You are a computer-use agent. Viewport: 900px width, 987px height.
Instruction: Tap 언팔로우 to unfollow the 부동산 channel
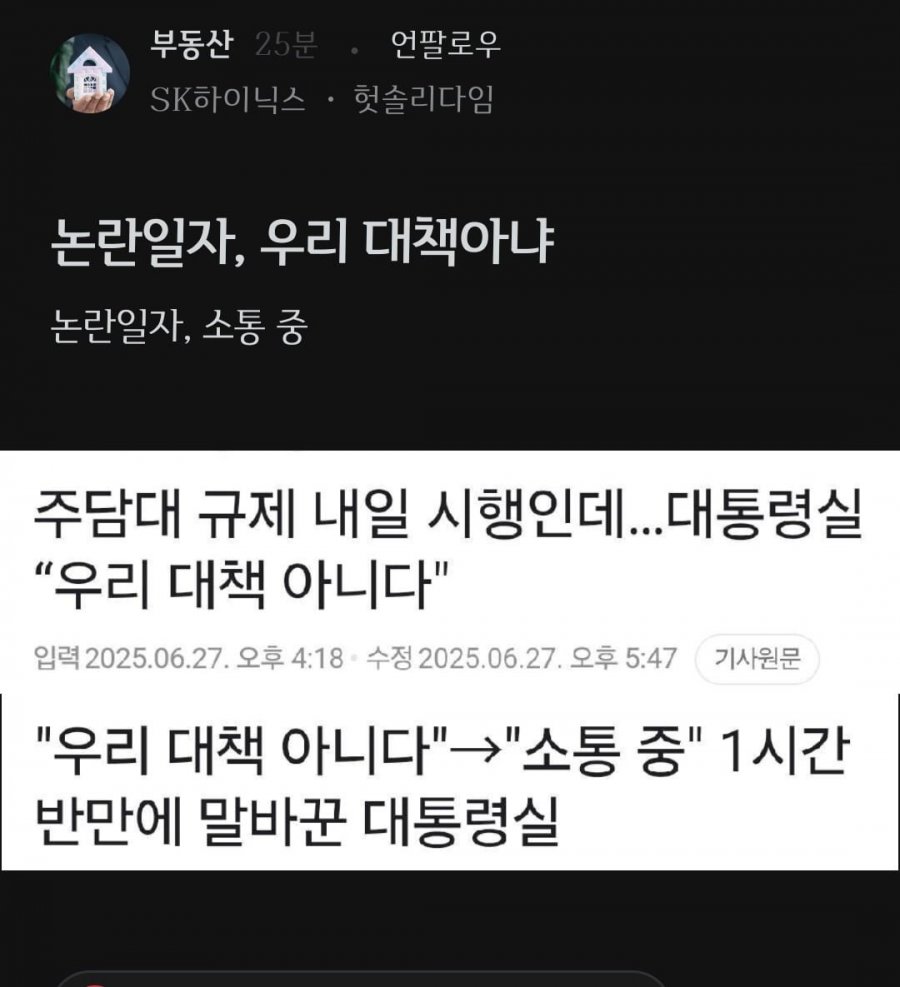(x=445, y=45)
